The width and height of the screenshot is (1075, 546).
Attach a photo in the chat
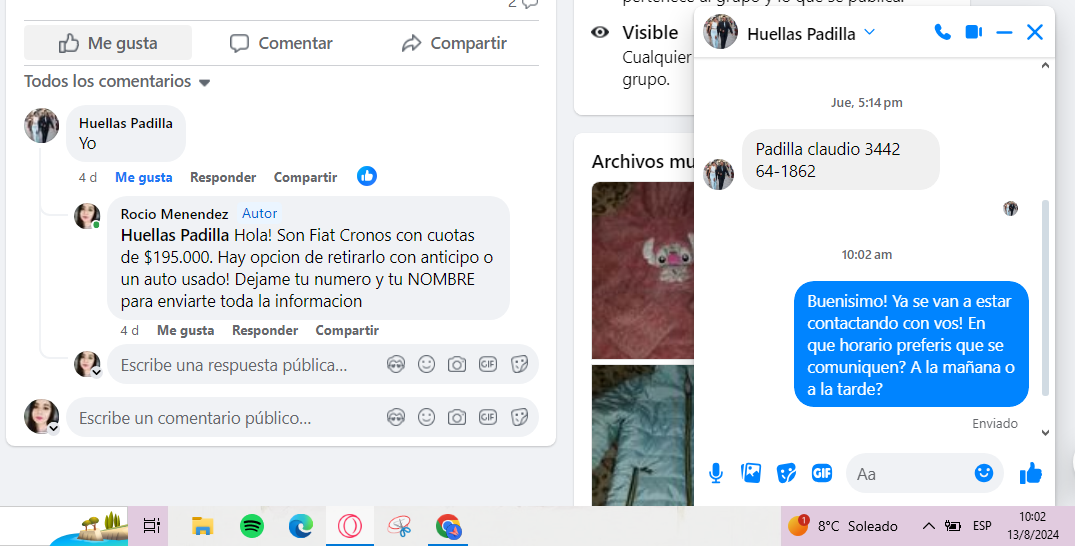coord(751,473)
